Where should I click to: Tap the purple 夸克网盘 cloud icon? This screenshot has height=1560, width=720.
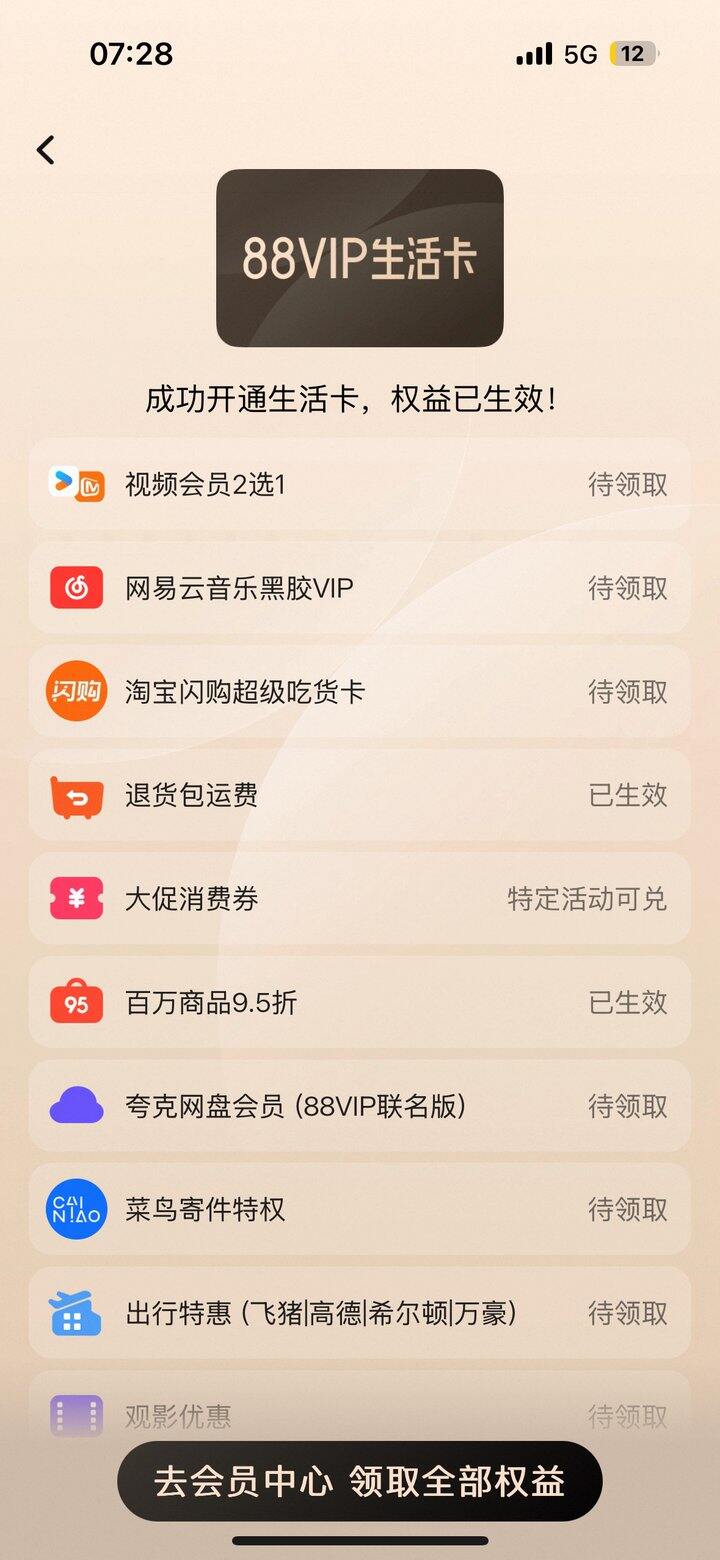pyautogui.click(x=75, y=1107)
